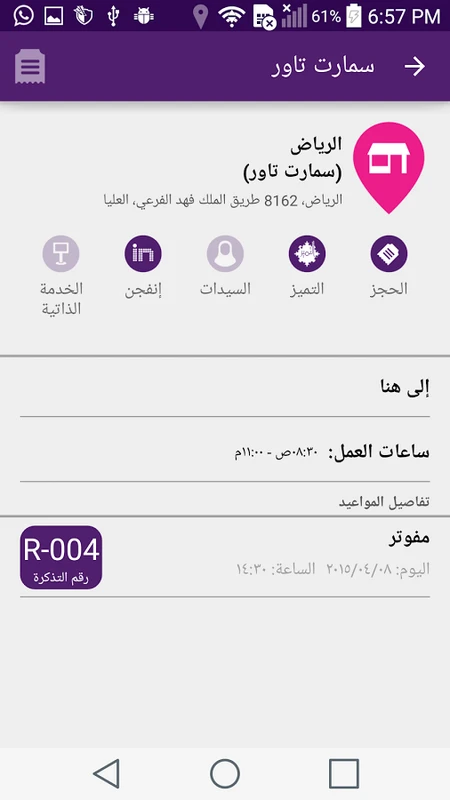Open the recent apps overview

(x=344, y=774)
